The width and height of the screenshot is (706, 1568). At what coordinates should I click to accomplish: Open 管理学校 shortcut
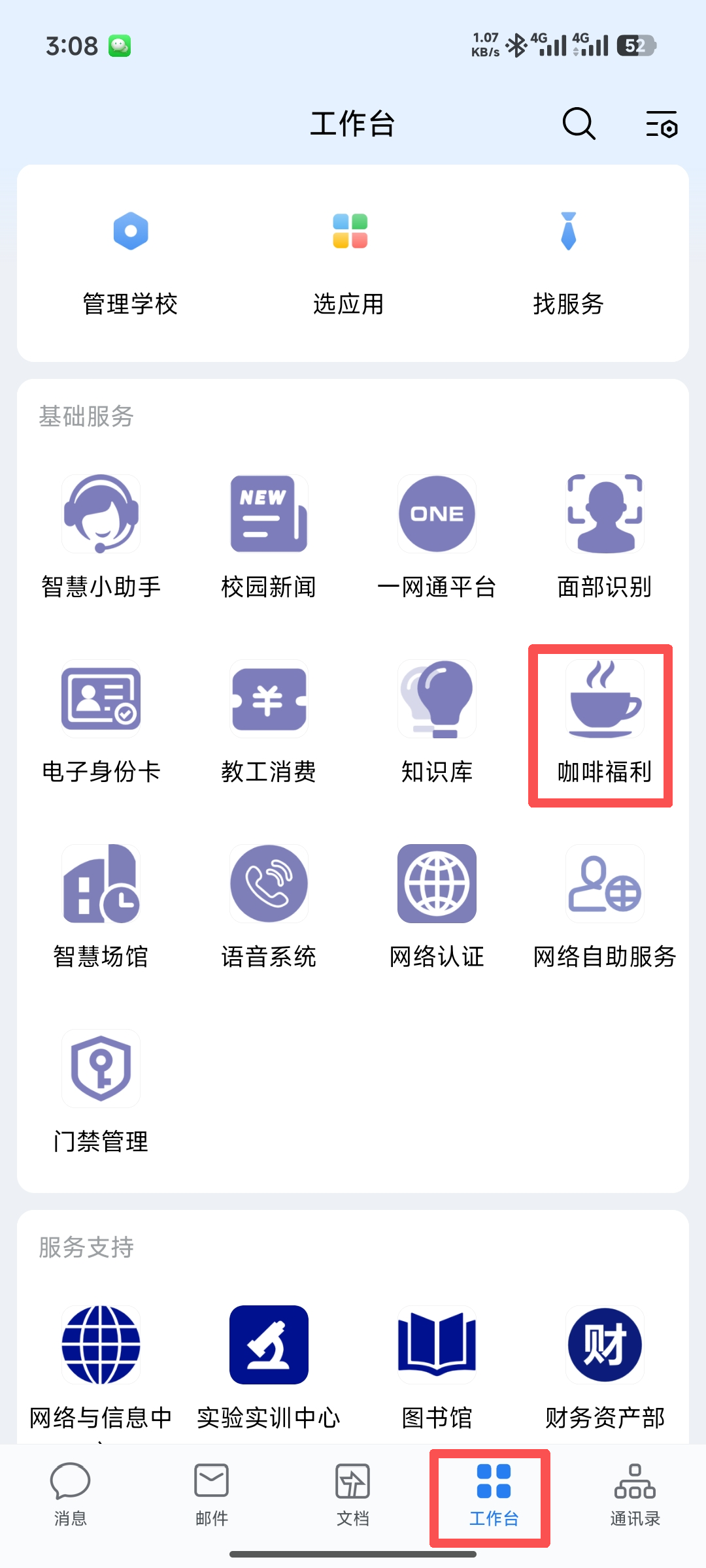[131, 261]
